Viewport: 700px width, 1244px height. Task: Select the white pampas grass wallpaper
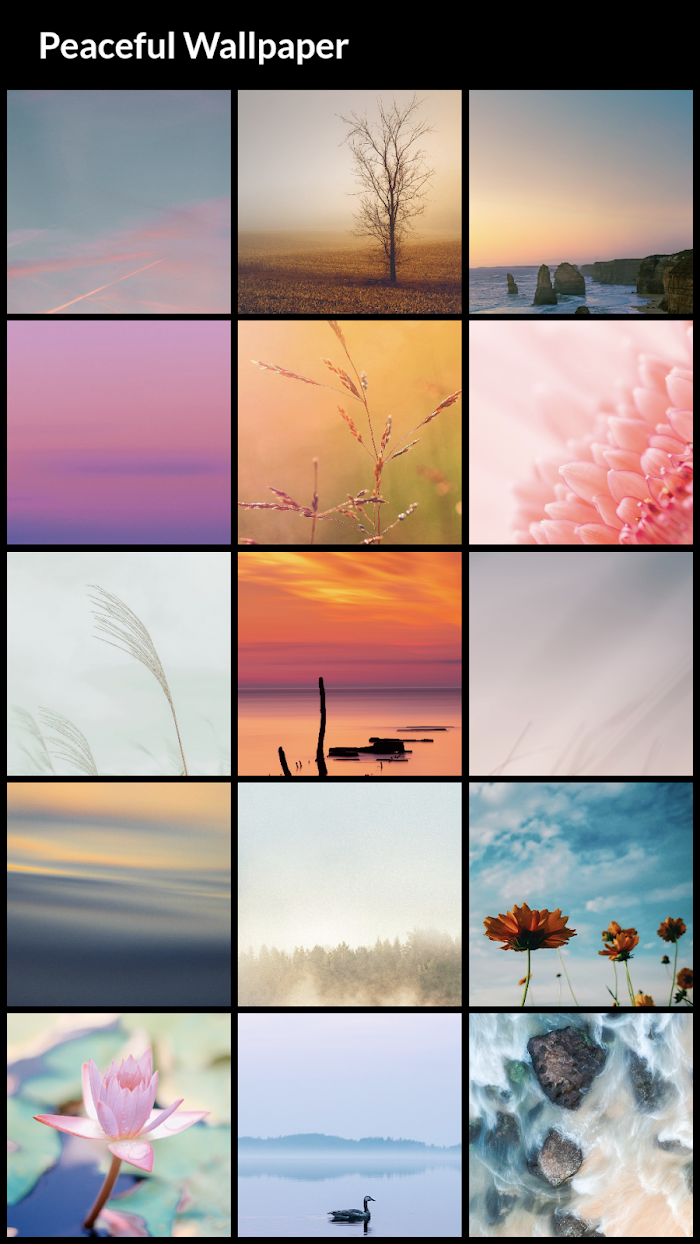[119, 664]
